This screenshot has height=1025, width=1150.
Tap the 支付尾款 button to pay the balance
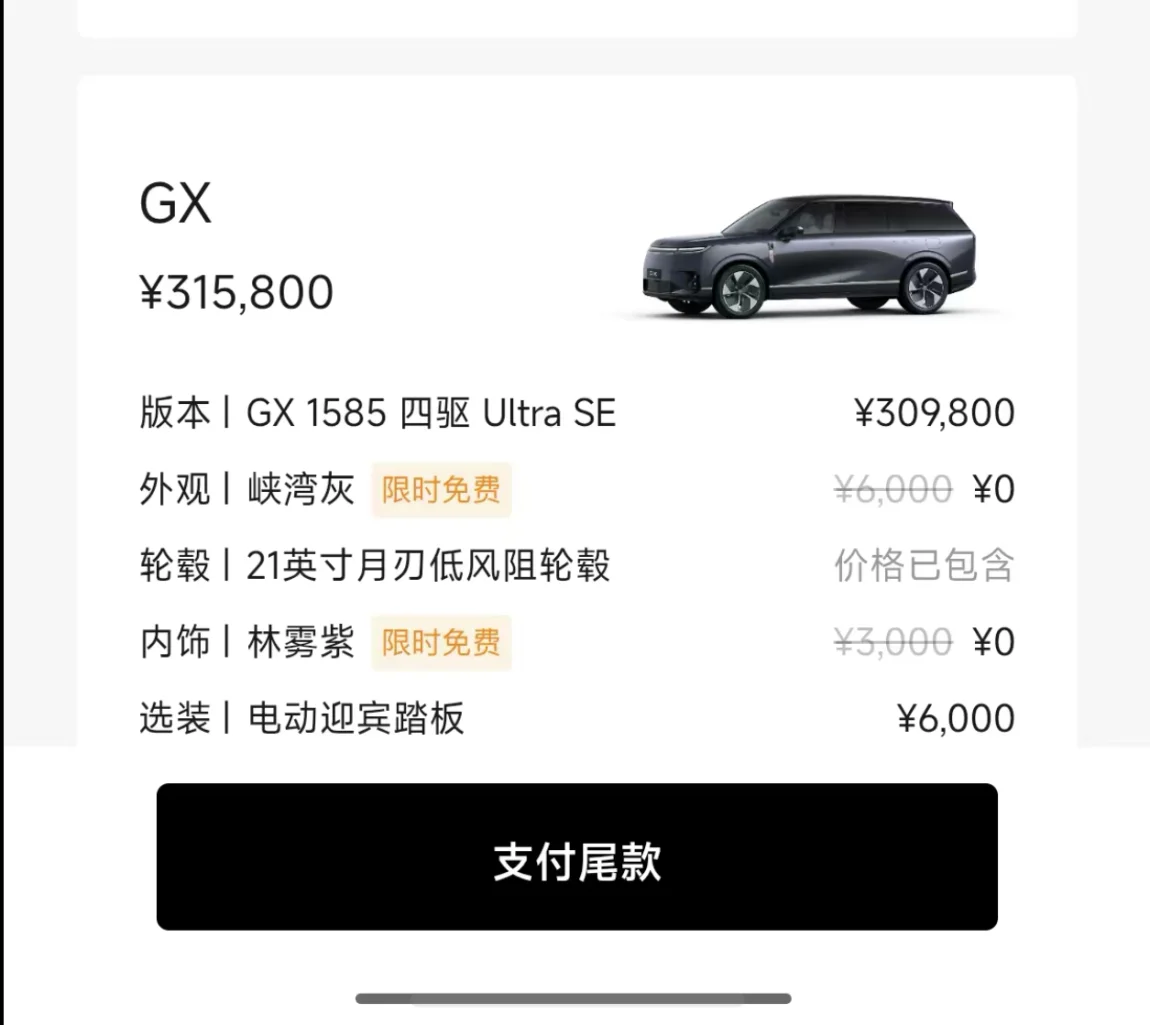coord(576,856)
